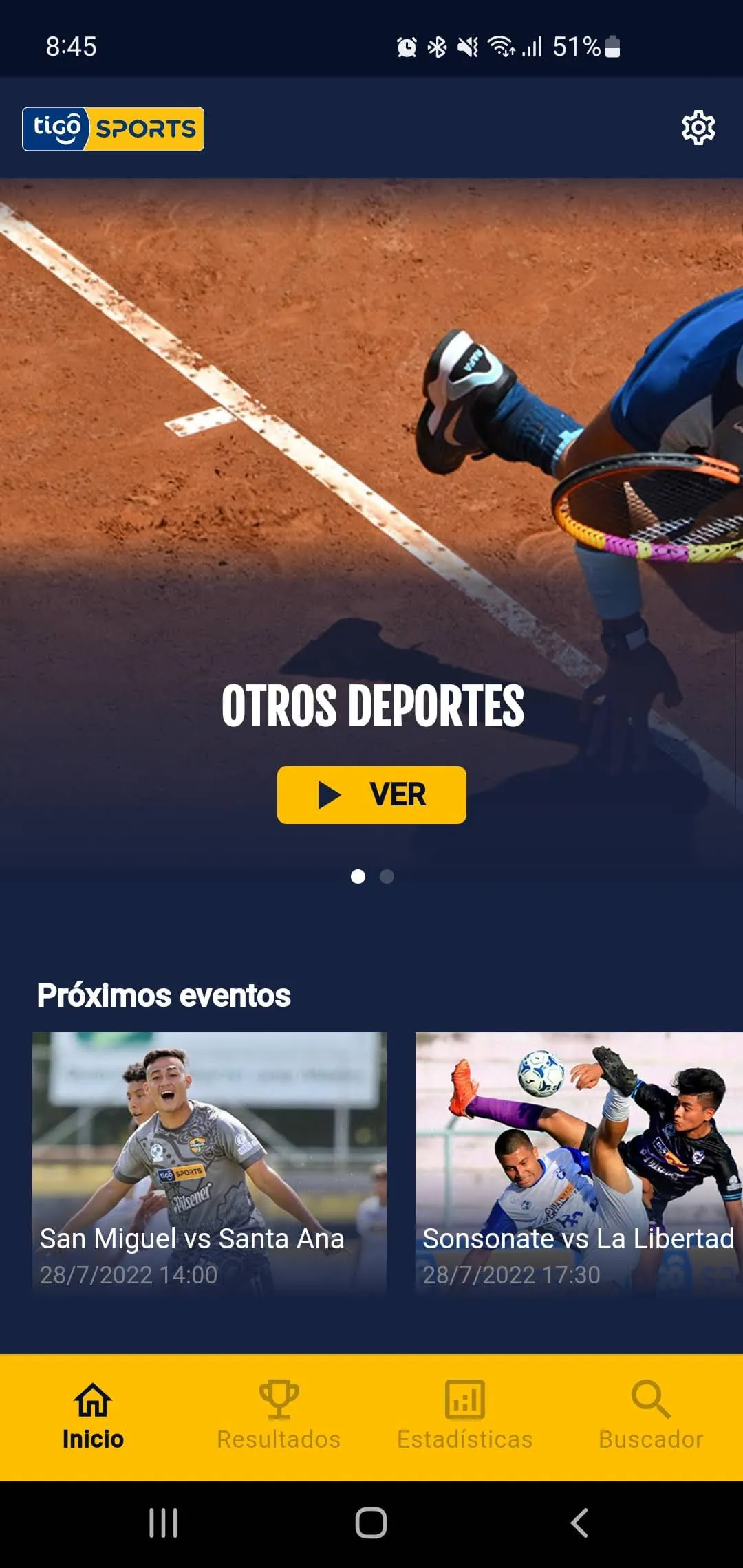This screenshot has width=743, height=1568.
Task: Toggle to the second carousel dot
Action: tap(387, 876)
